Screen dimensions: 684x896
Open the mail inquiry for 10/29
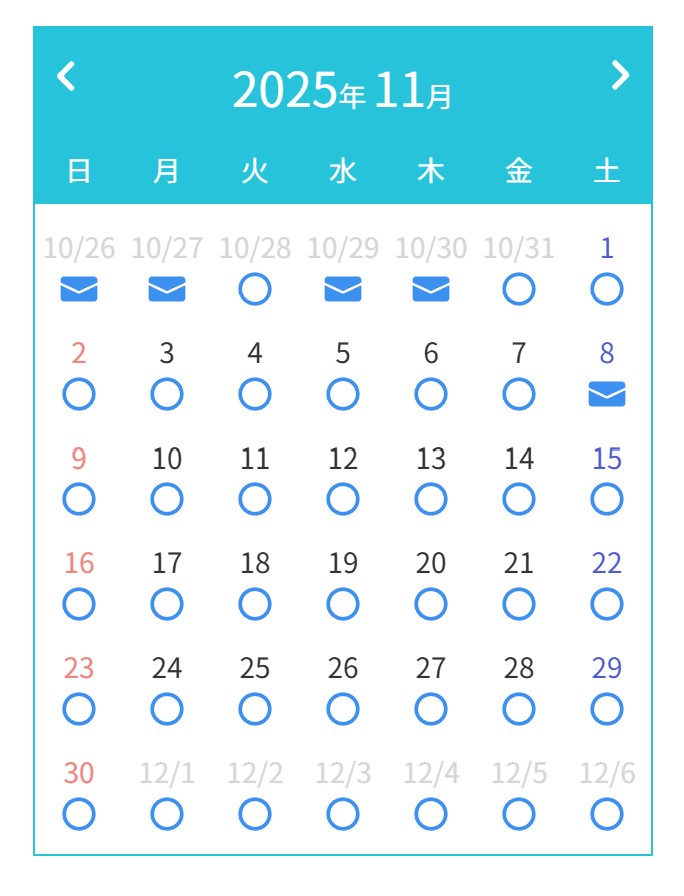click(343, 290)
